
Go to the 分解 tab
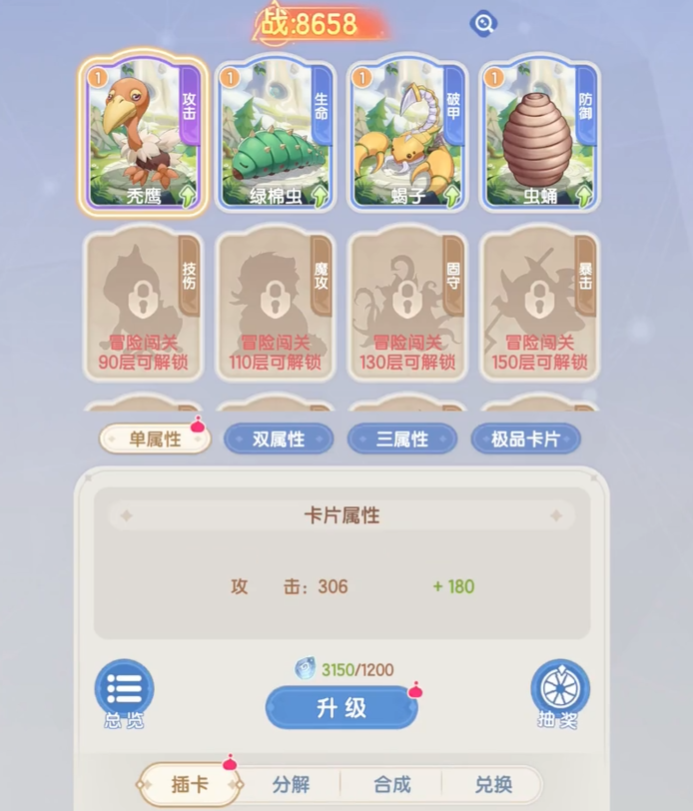[x=290, y=784]
